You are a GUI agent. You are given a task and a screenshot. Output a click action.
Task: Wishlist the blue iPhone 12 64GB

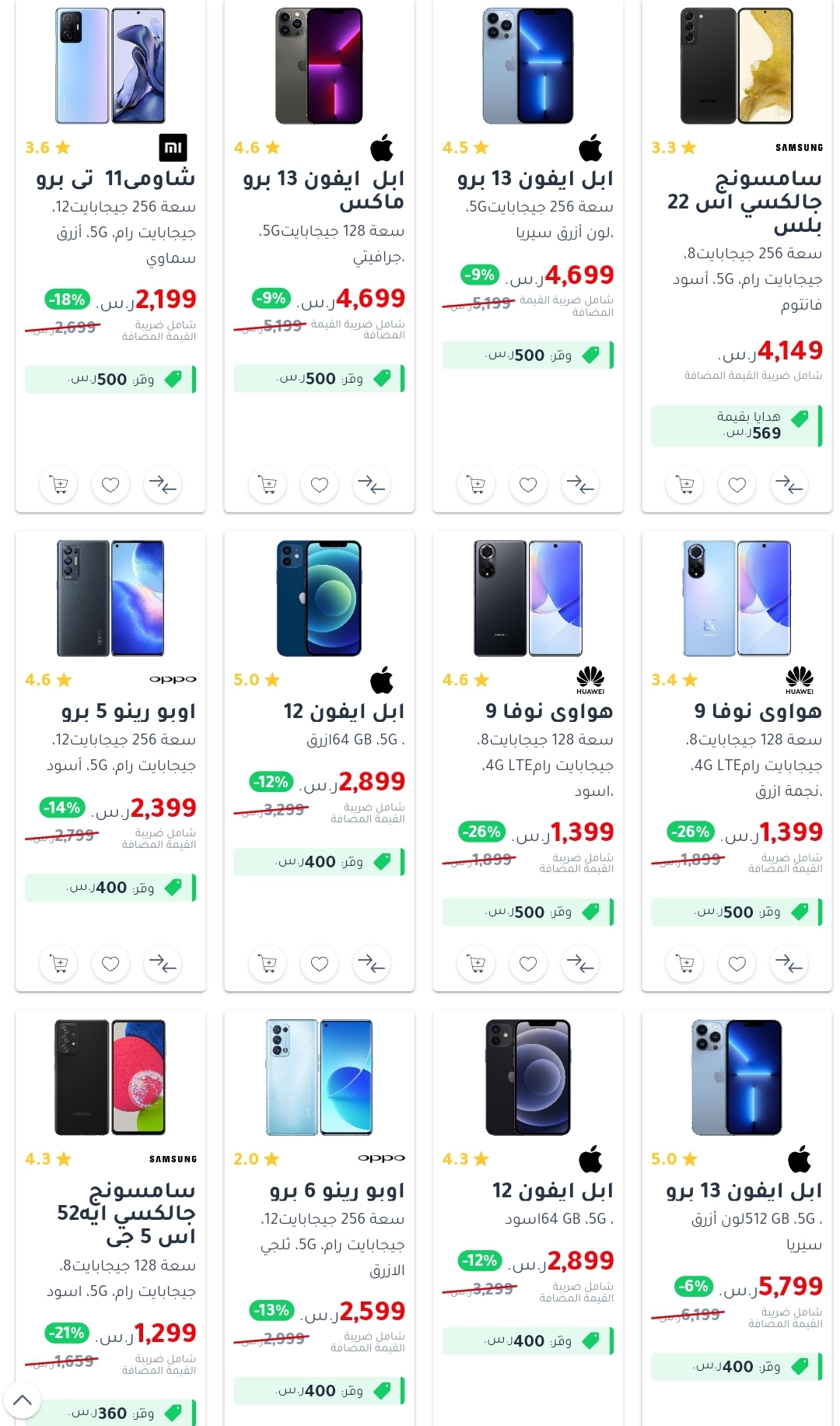click(319, 964)
